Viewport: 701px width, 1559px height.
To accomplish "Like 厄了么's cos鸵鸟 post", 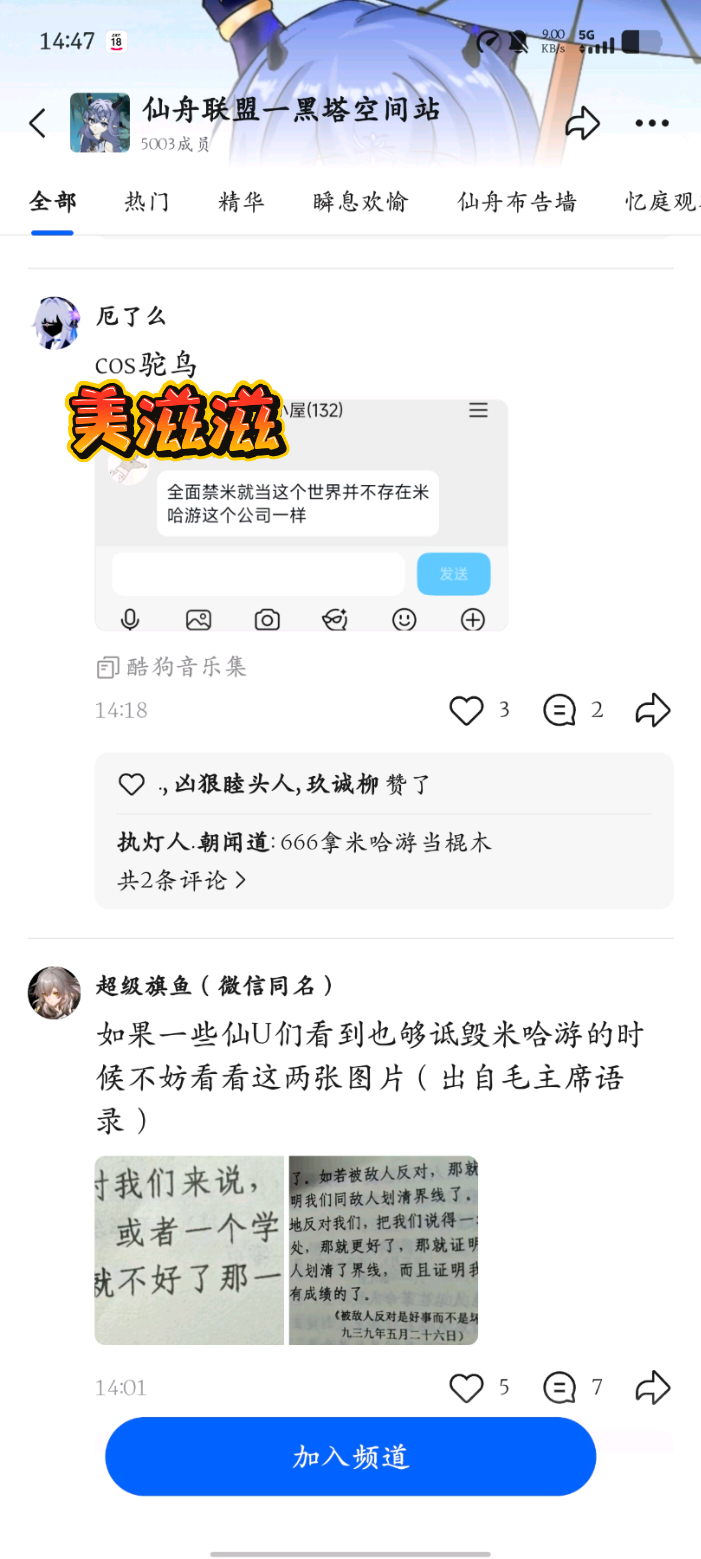I will tap(466, 711).
